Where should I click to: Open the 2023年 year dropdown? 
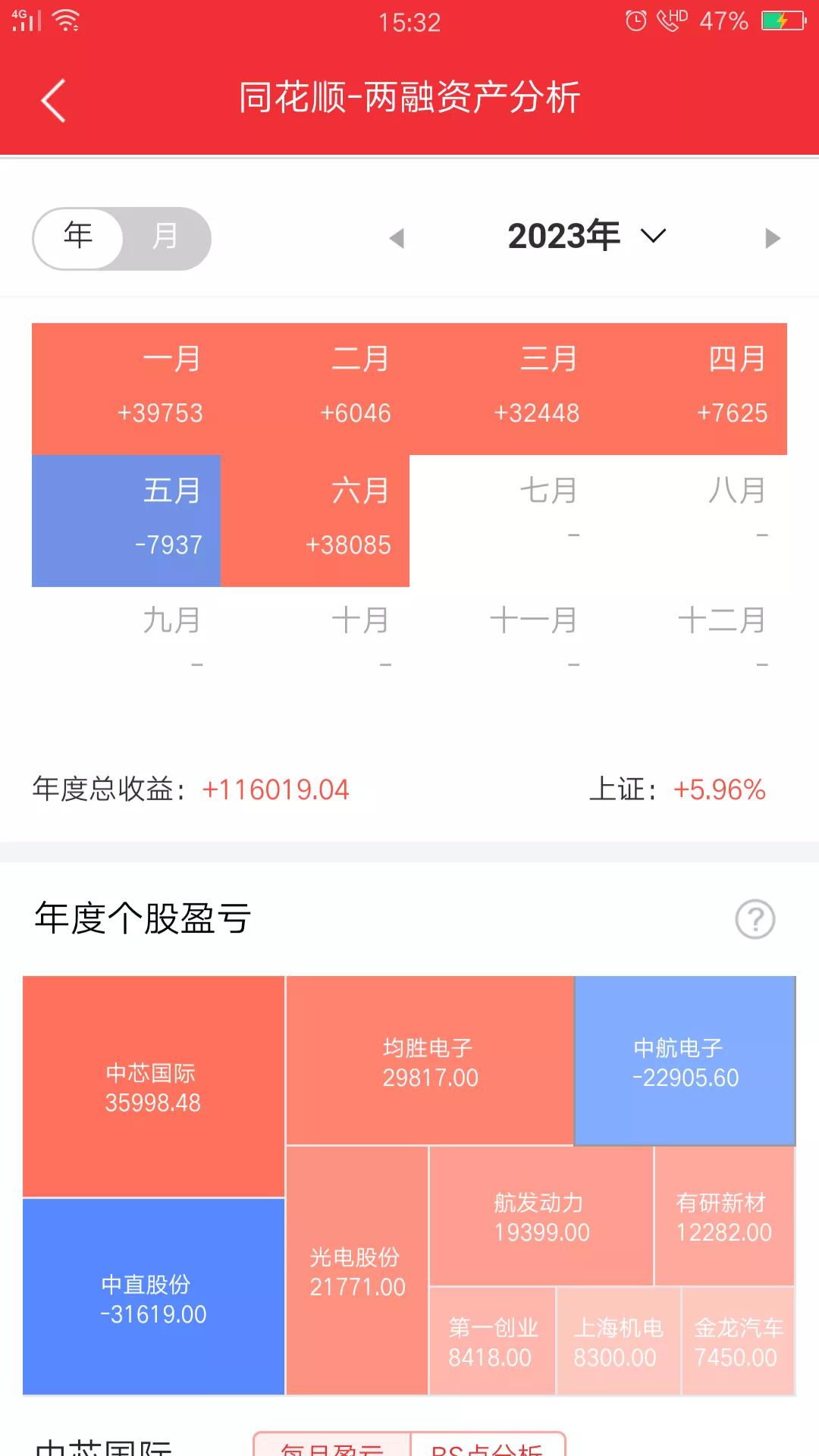tap(586, 236)
